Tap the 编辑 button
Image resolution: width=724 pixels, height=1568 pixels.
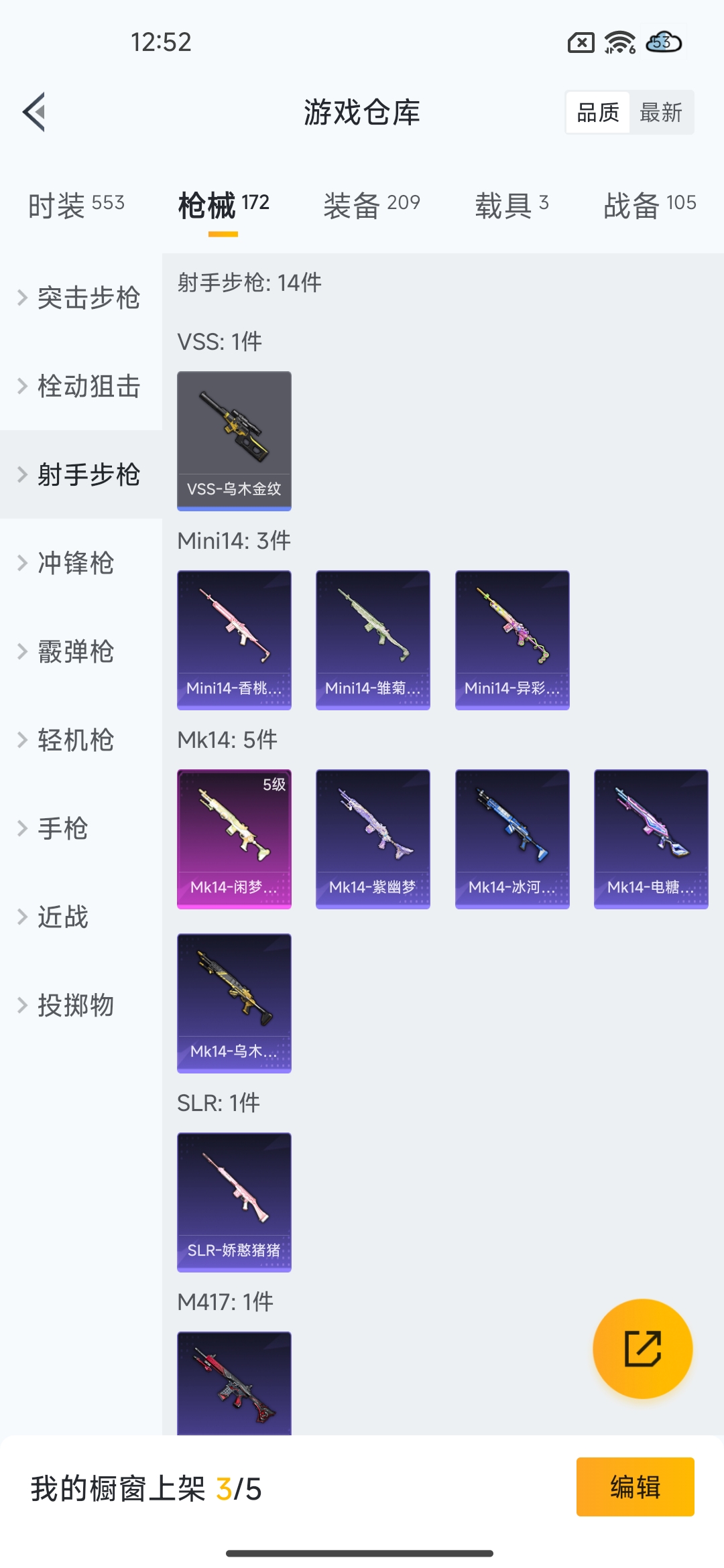(x=635, y=1487)
